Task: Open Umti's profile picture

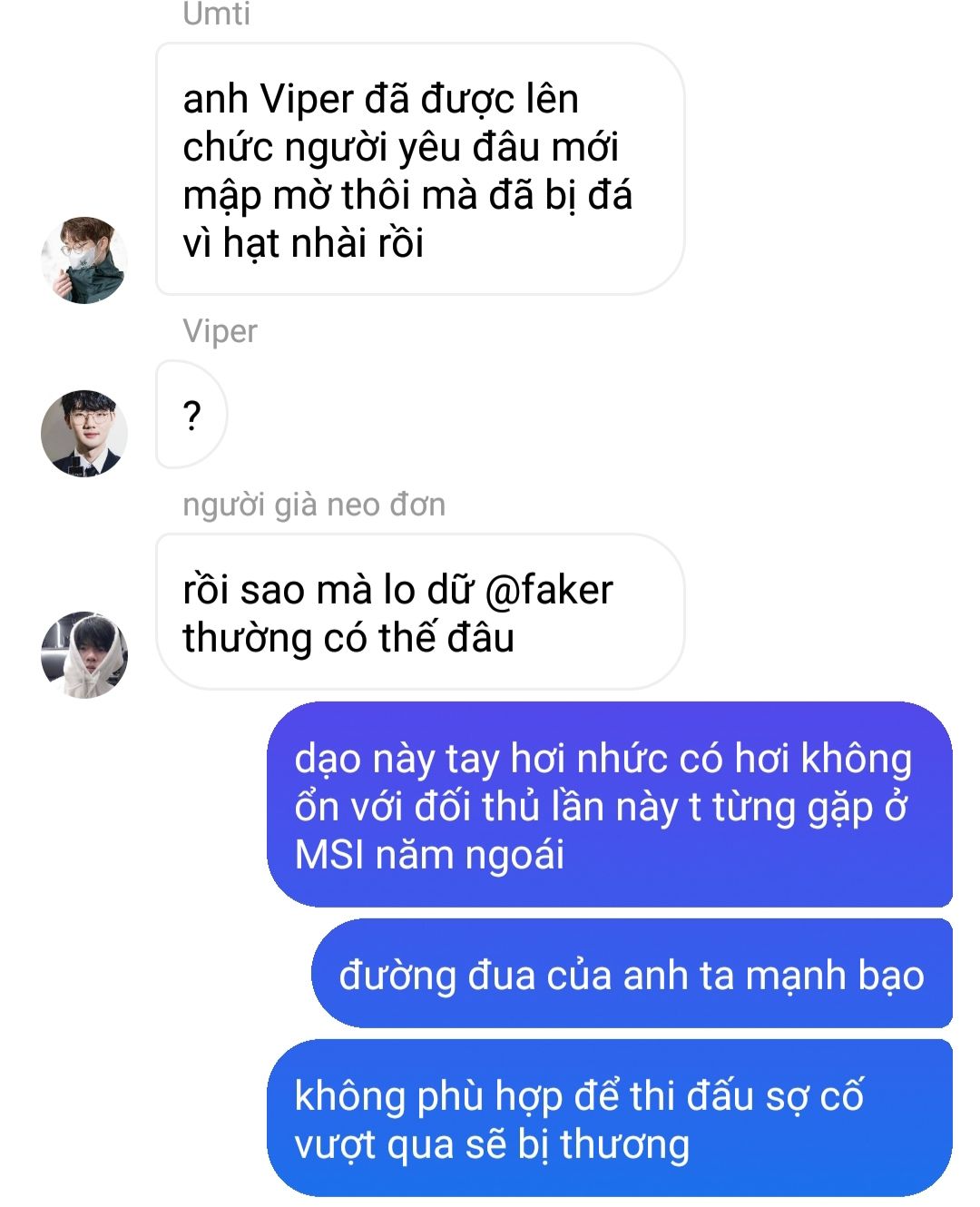Action: (x=84, y=260)
